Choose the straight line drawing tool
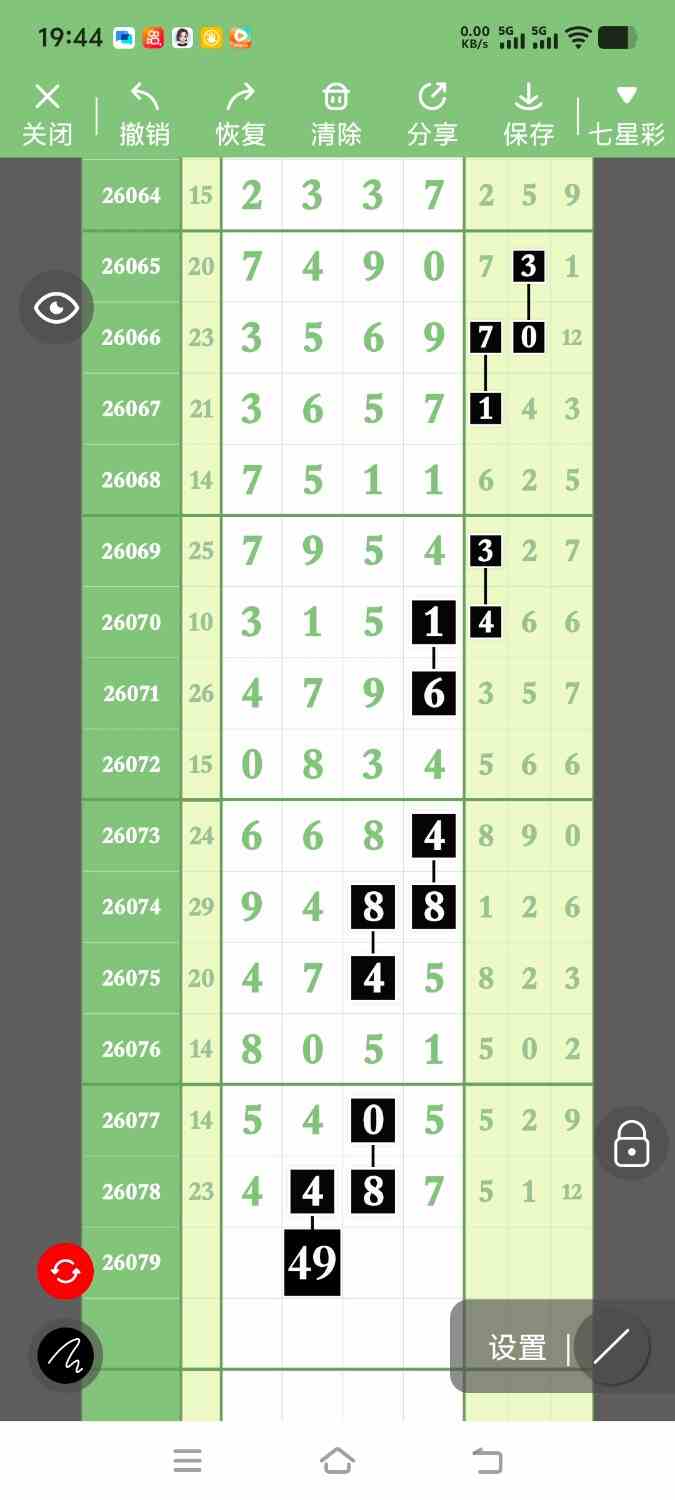This screenshot has width=675, height=1500. tap(611, 1347)
